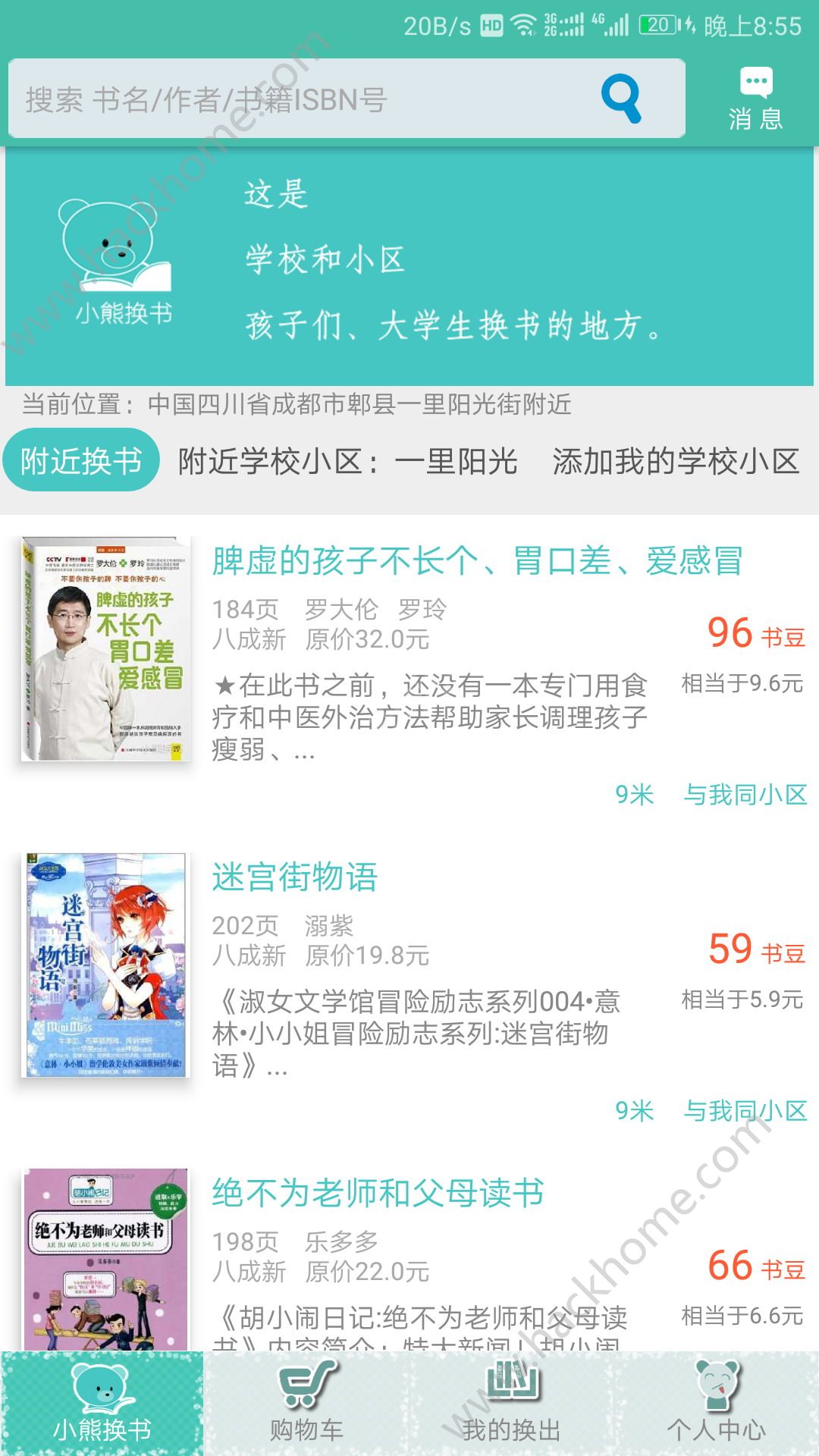
Task: Tap the magnifier search icon
Action: coord(621,98)
